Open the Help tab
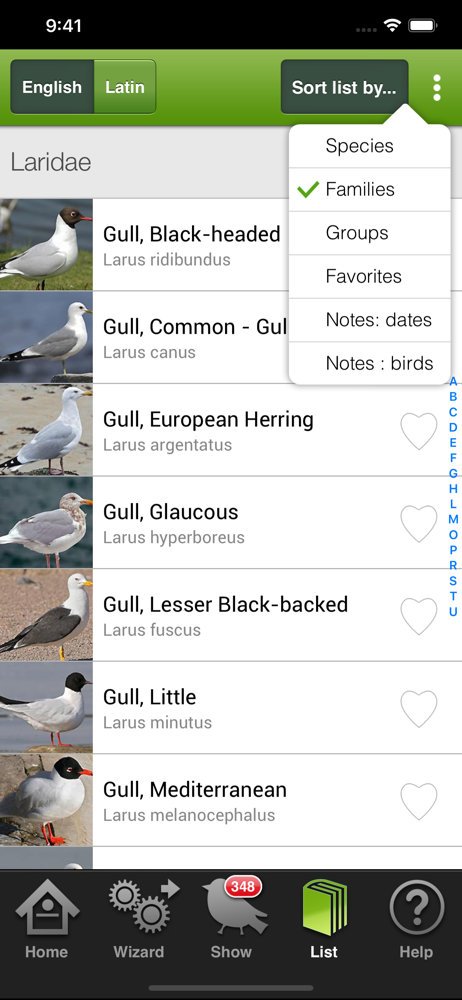 click(x=416, y=918)
